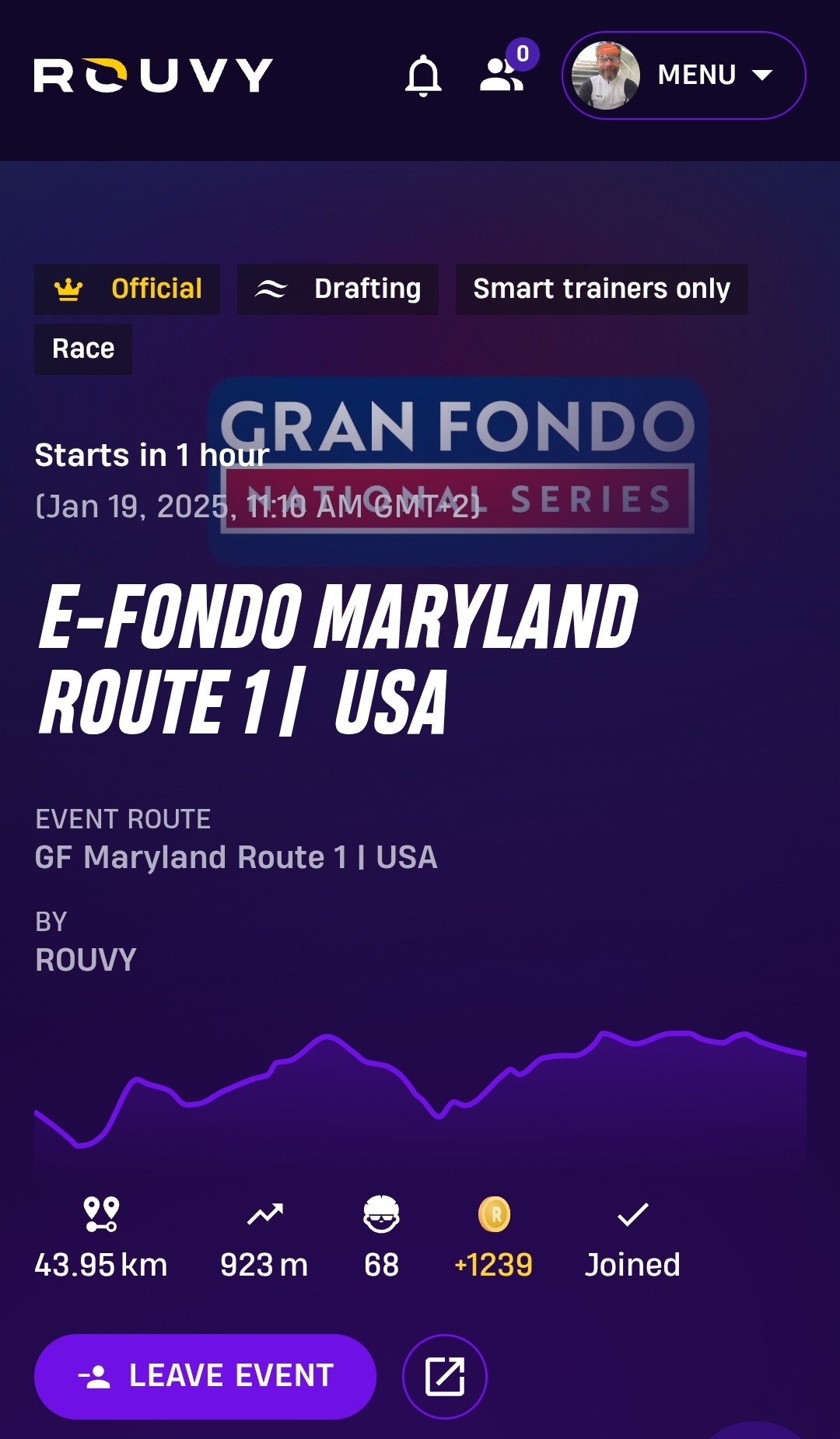This screenshot has width=840, height=1439.
Task: Share the event via external link icon
Action: pos(445,1376)
